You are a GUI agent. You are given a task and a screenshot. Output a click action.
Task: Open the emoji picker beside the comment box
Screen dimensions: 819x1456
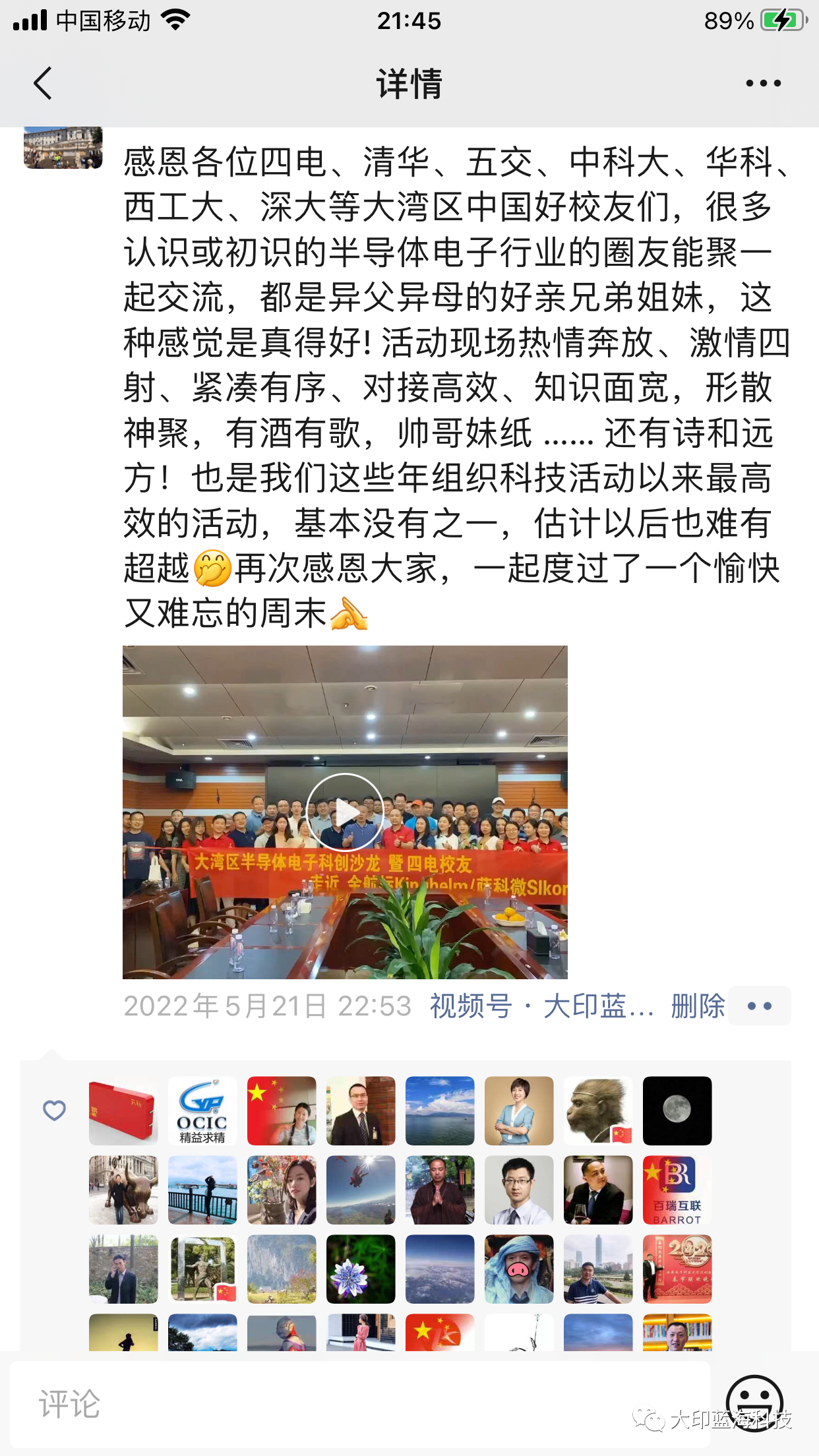754,1402
